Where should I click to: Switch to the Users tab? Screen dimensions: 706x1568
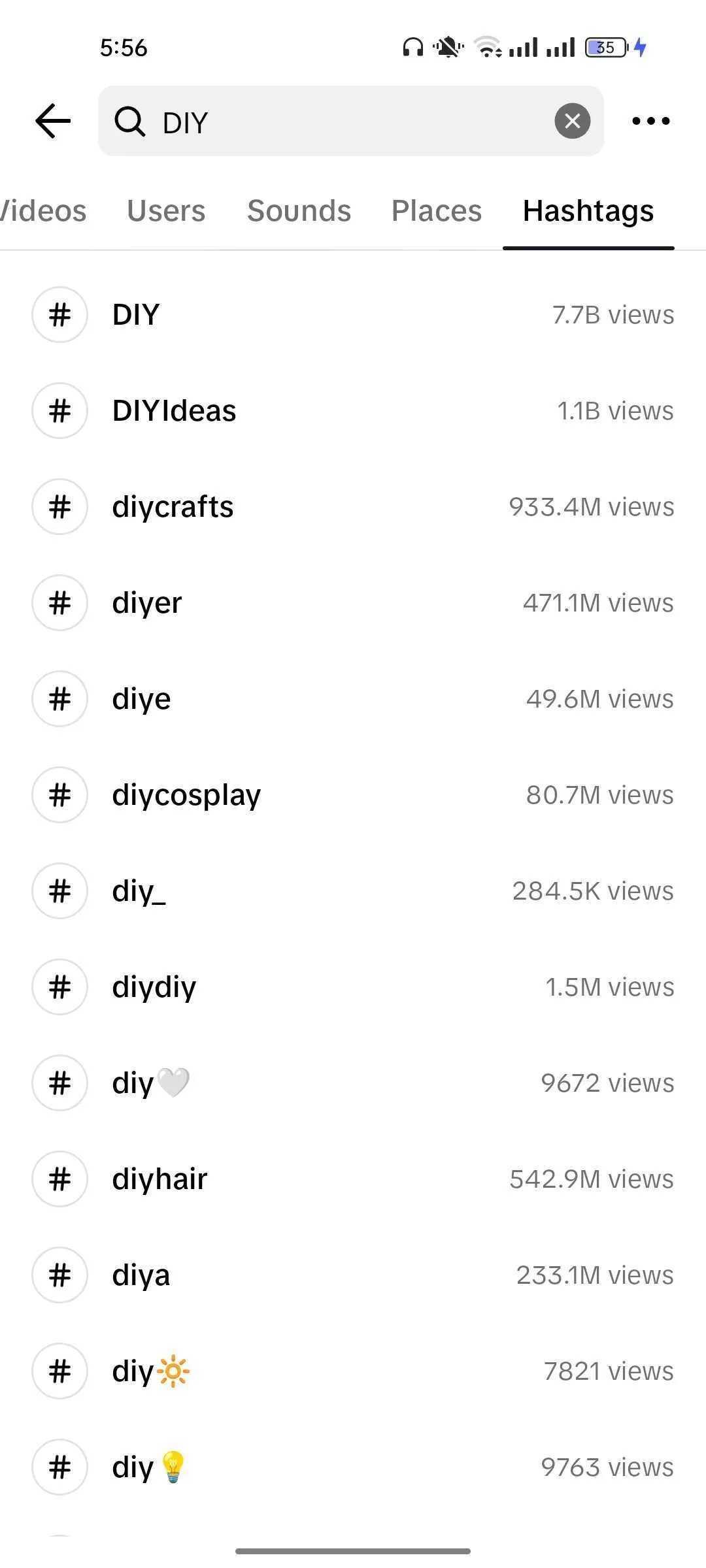tap(166, 211)
